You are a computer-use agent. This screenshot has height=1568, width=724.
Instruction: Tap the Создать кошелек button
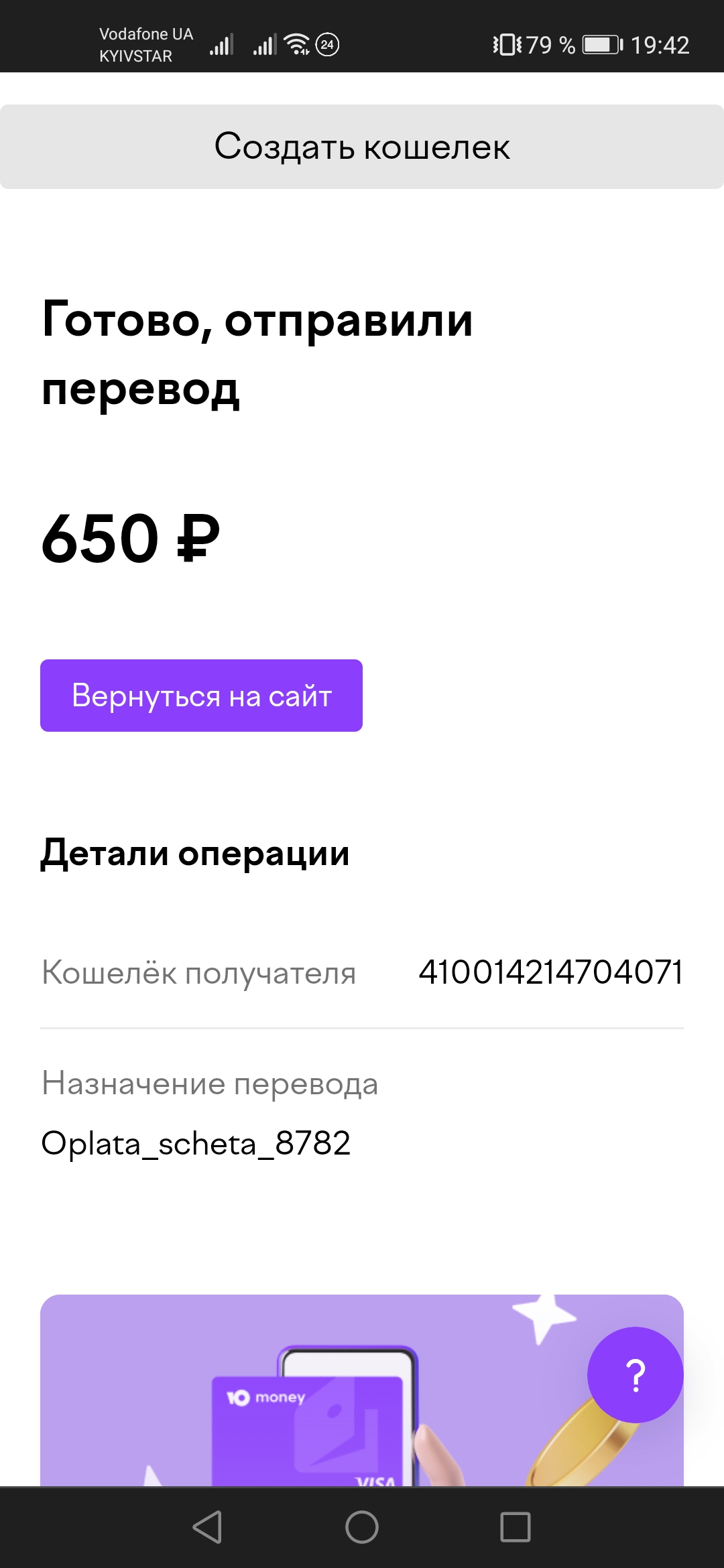point(362,147)
